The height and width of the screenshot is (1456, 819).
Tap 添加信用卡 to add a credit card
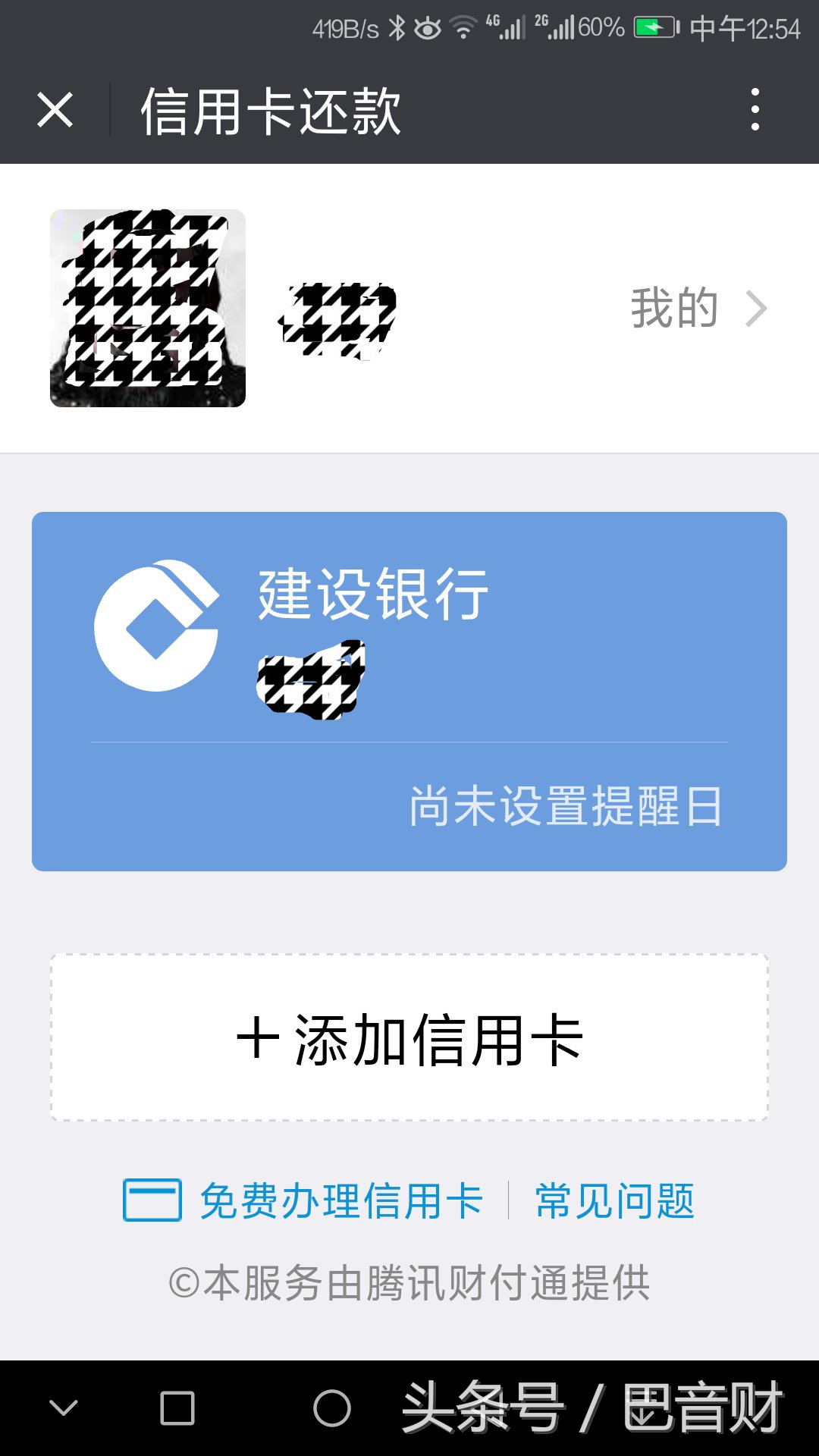click(x=409, y=1043)
